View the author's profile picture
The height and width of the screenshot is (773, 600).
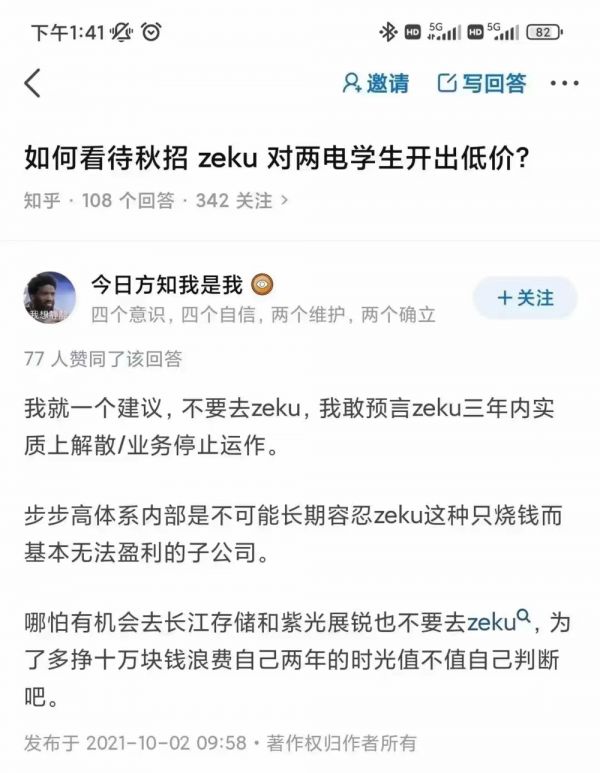tap(49, 298)
